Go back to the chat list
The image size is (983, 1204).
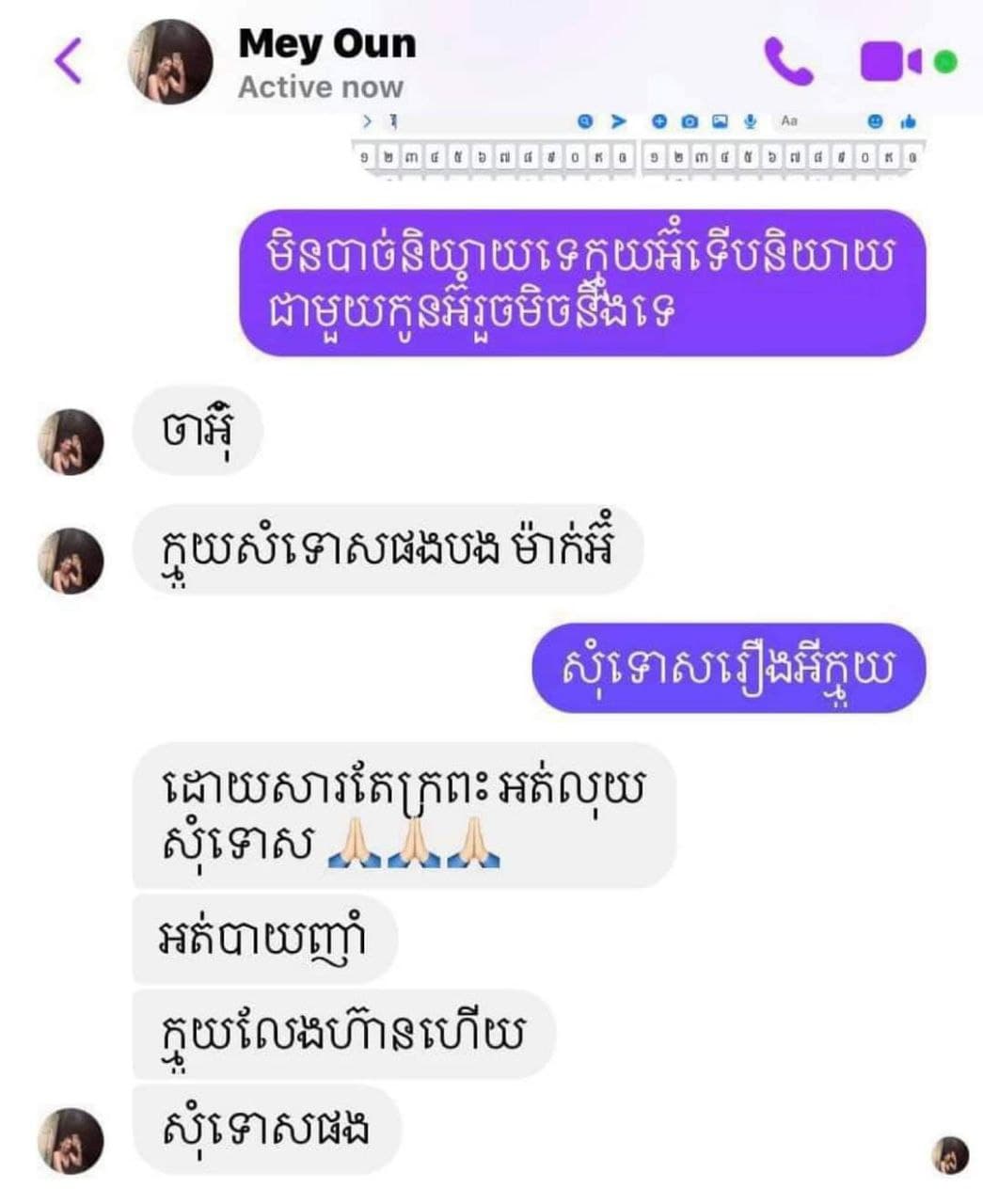click(x=69, y=62)
